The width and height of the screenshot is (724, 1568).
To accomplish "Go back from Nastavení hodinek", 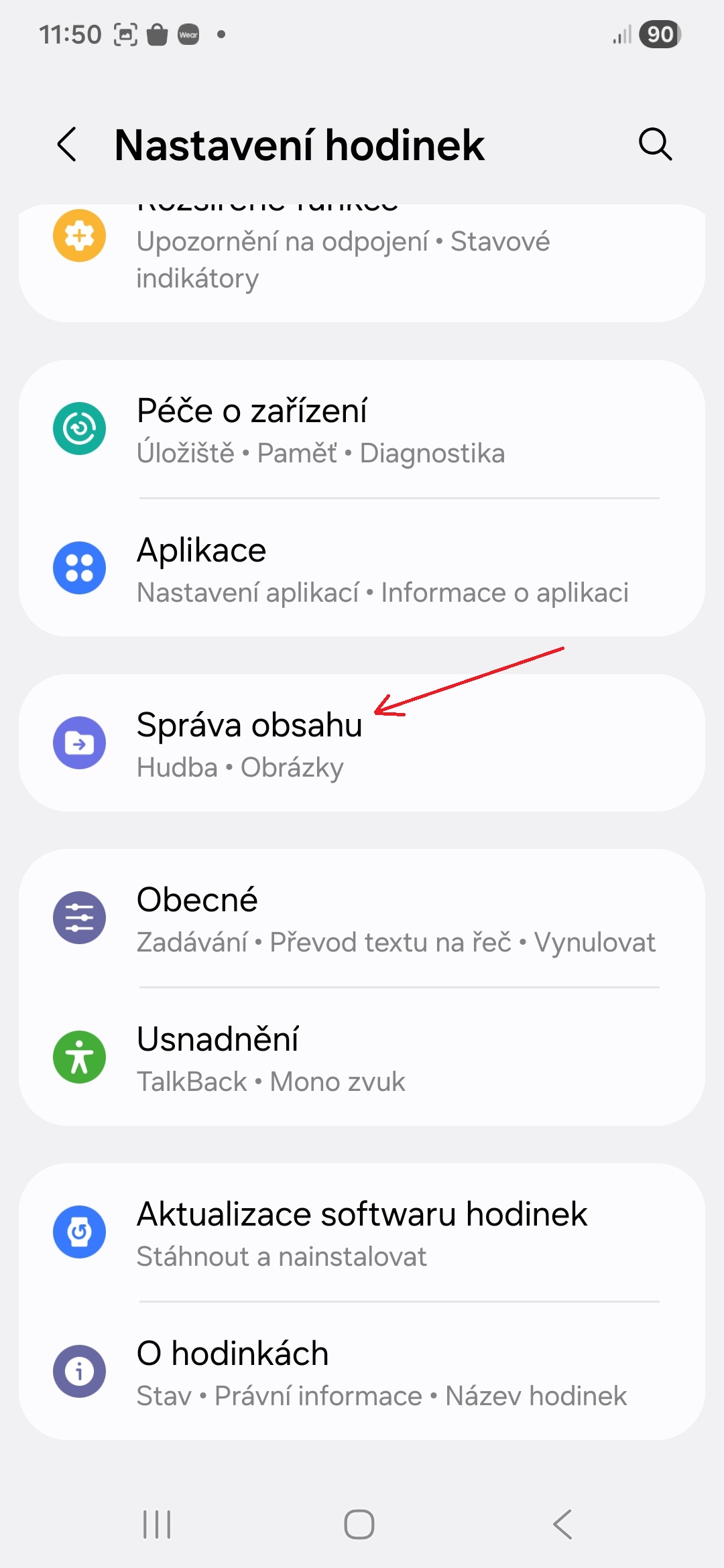I will point(68,145).
